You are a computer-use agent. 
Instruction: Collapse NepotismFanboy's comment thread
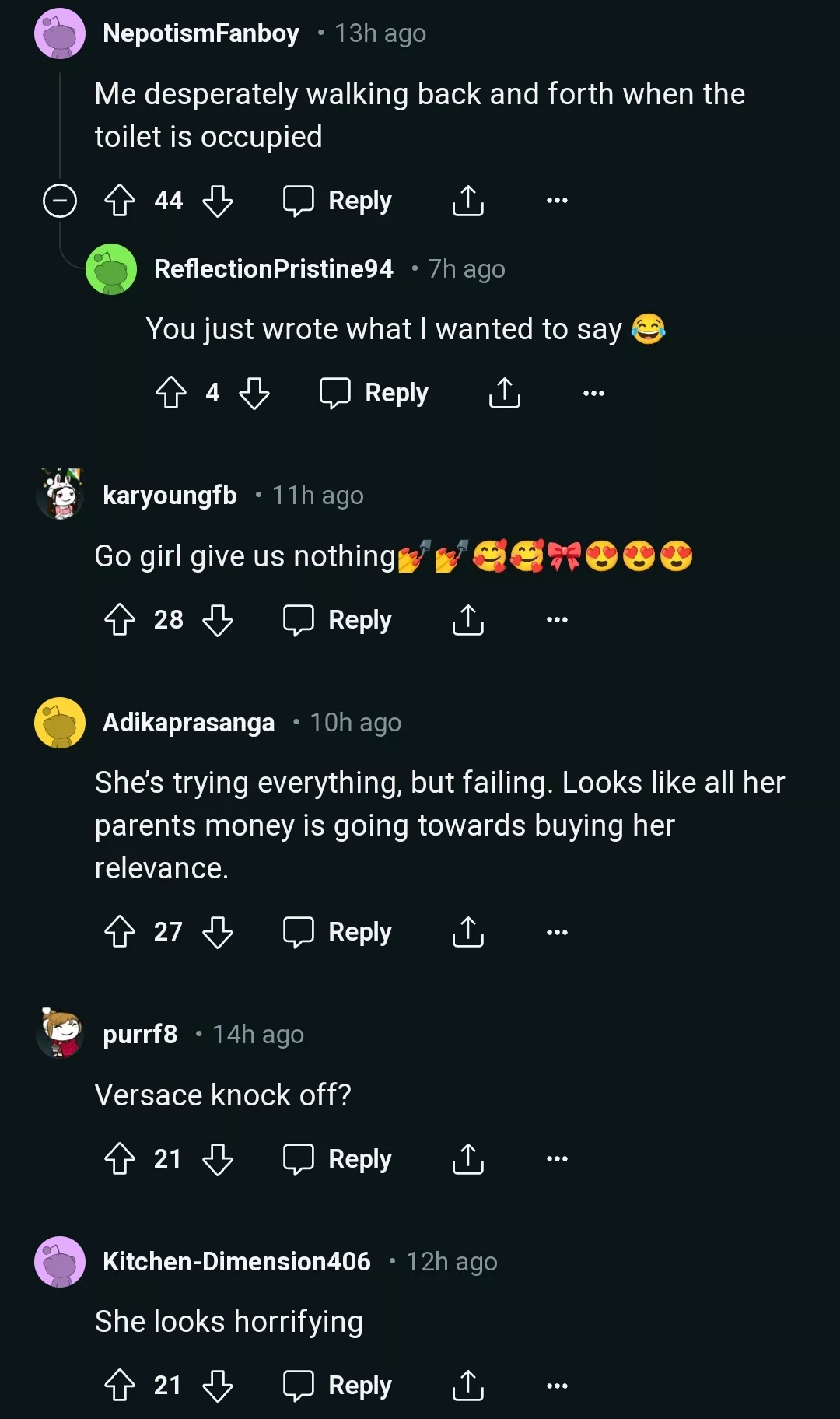click(60, 201)
